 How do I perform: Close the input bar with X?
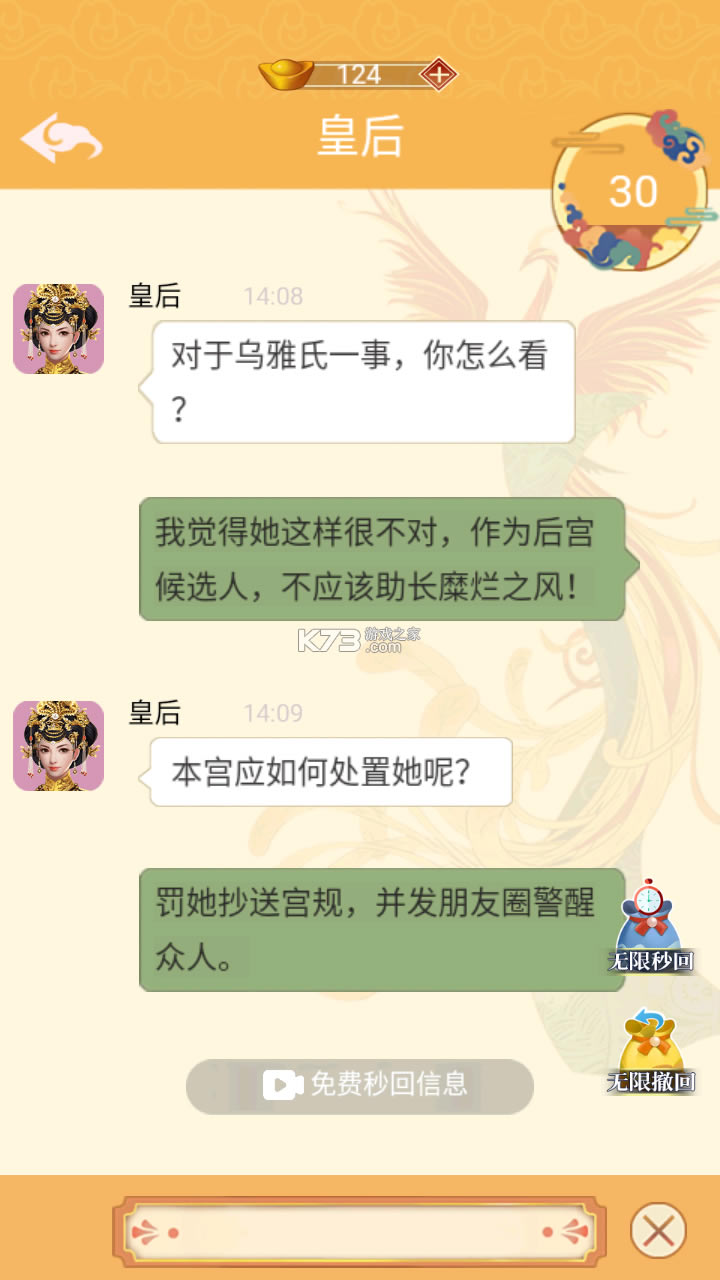tap(658, 1230)
